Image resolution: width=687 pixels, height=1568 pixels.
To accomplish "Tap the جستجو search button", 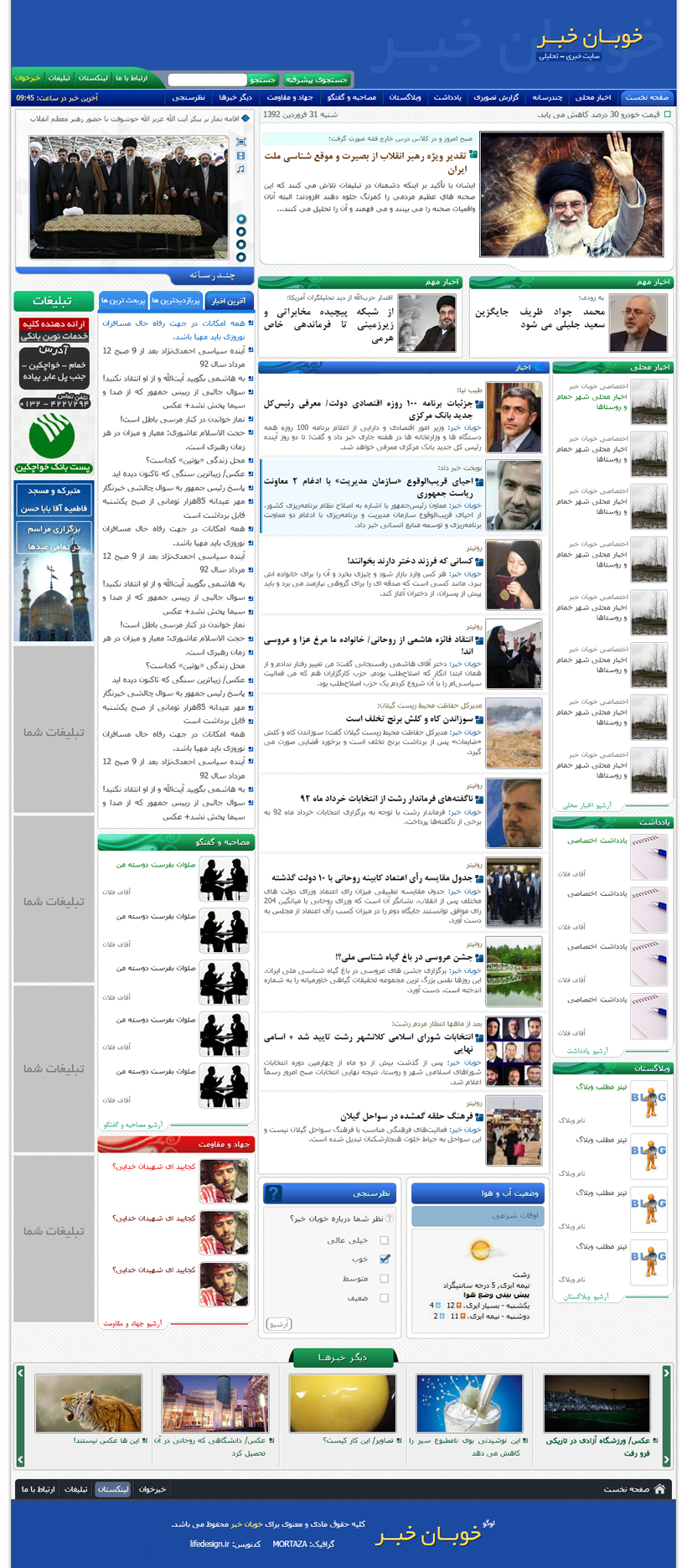I will point(264,80).
